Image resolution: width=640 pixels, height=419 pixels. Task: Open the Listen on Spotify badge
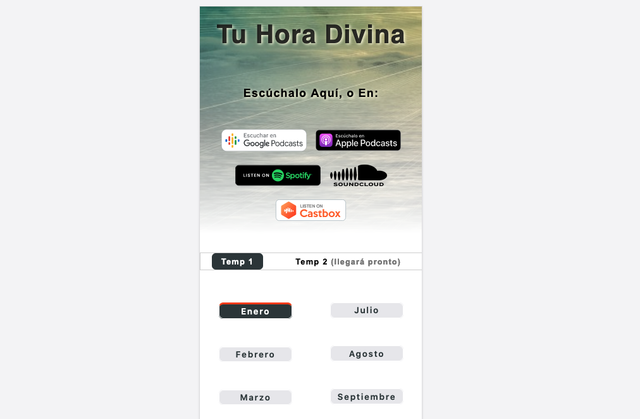click(x=277, y=175)
